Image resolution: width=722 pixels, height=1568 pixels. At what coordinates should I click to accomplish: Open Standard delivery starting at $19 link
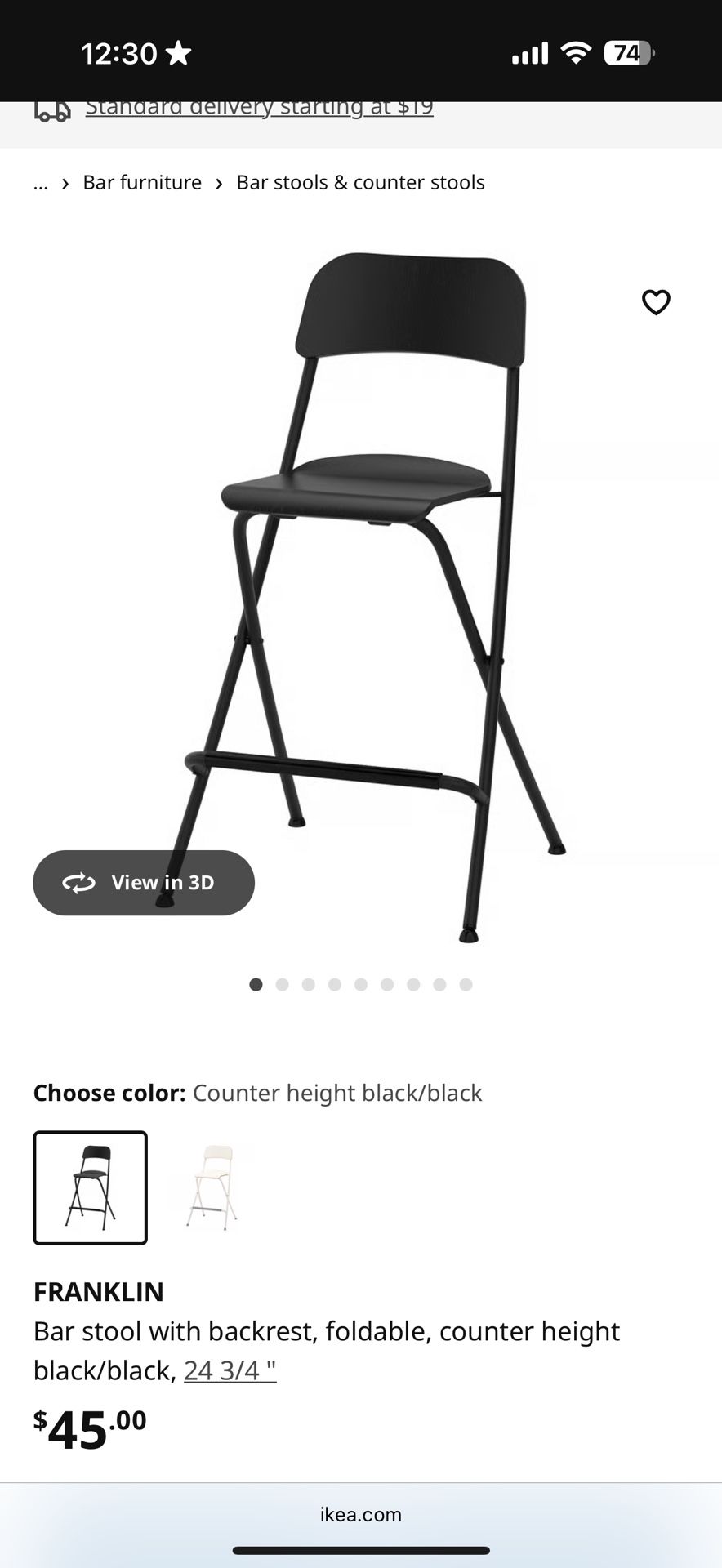[x=259, y=108]
